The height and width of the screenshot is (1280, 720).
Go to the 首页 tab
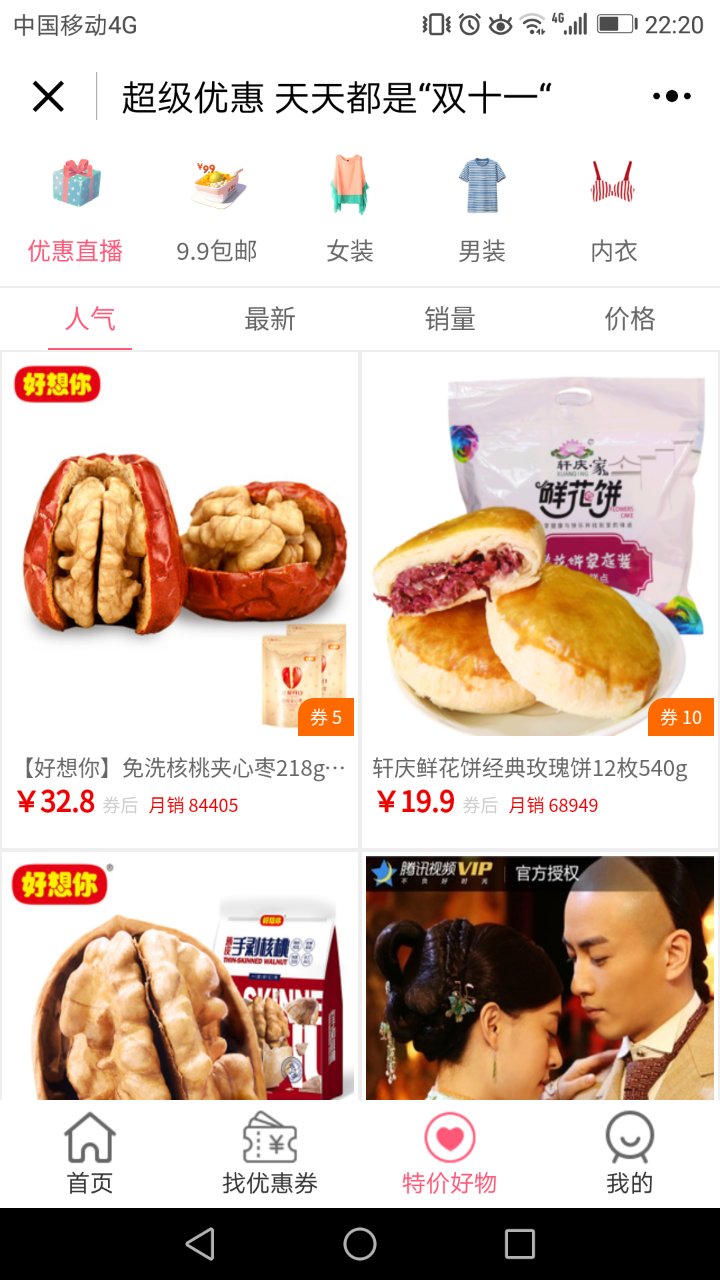click(90, 1155)
